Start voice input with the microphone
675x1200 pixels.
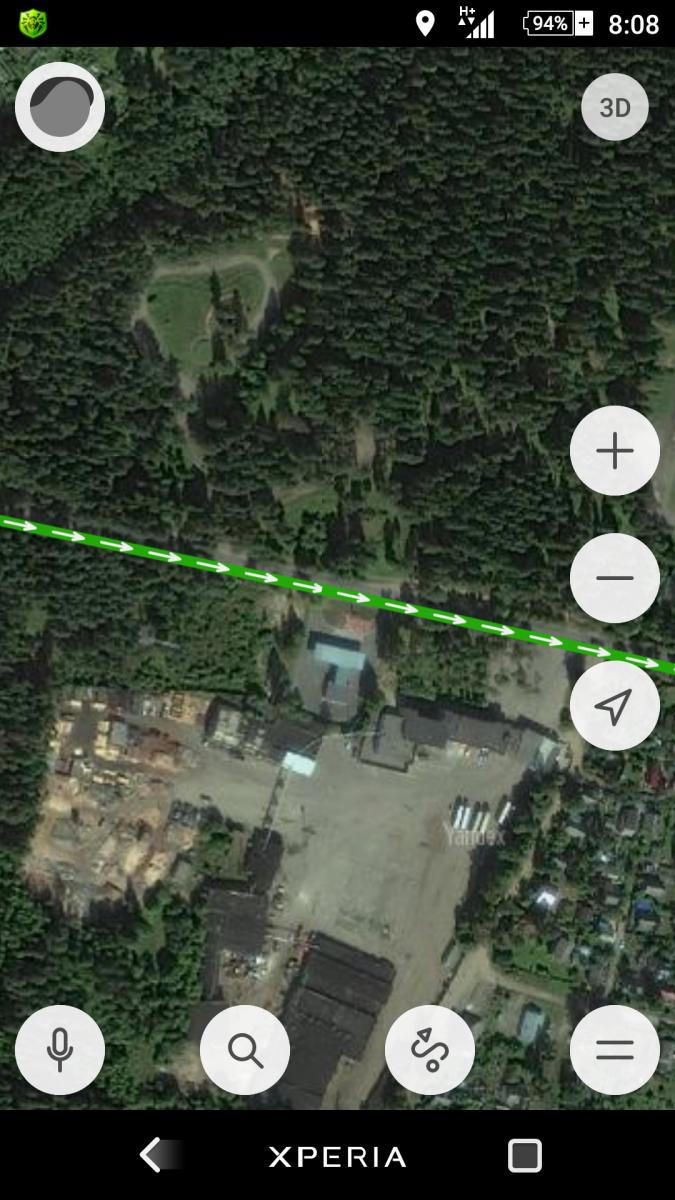pyautogui.click(x=60, y=1050)
